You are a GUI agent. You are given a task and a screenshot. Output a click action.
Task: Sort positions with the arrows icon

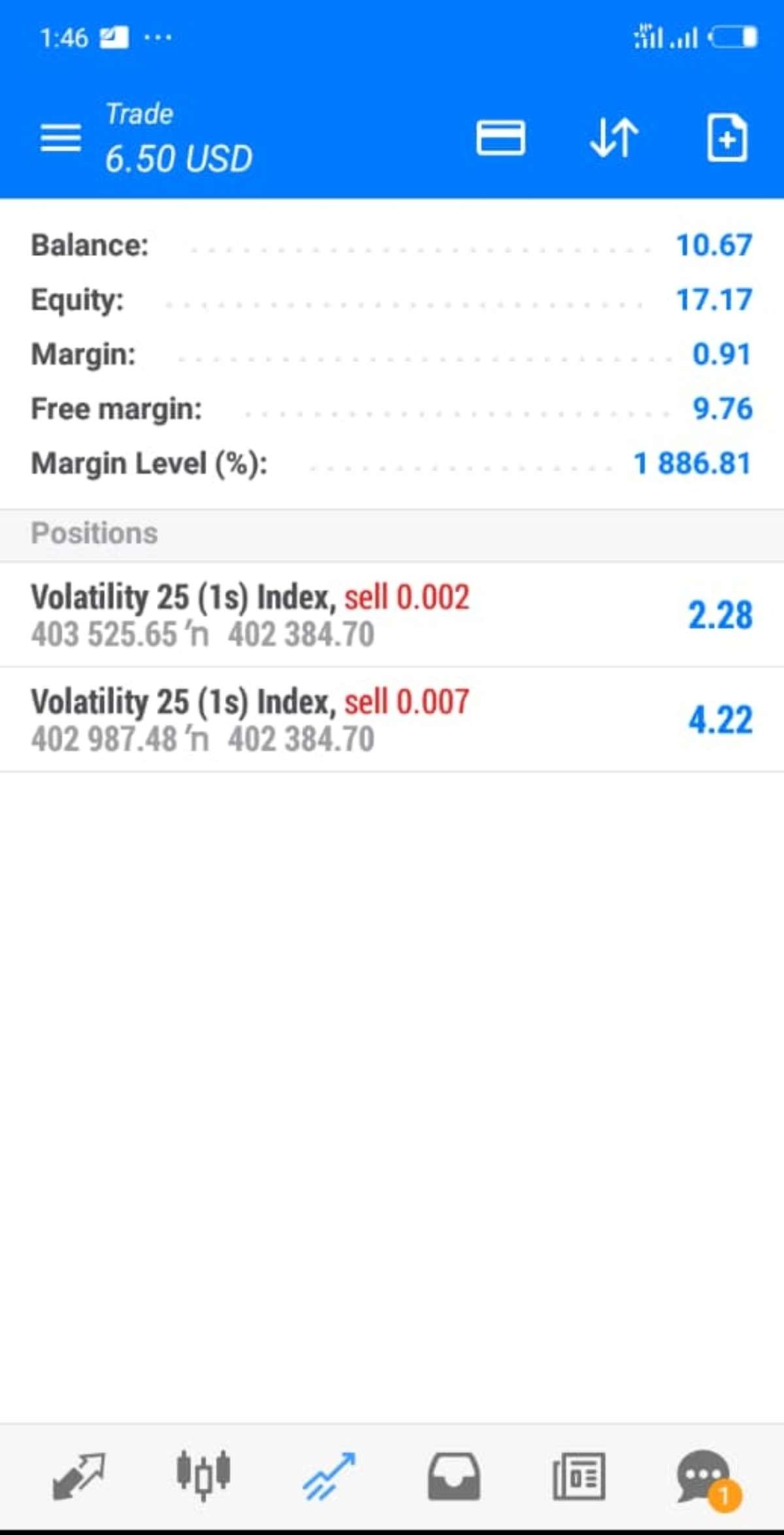point(614,138)
